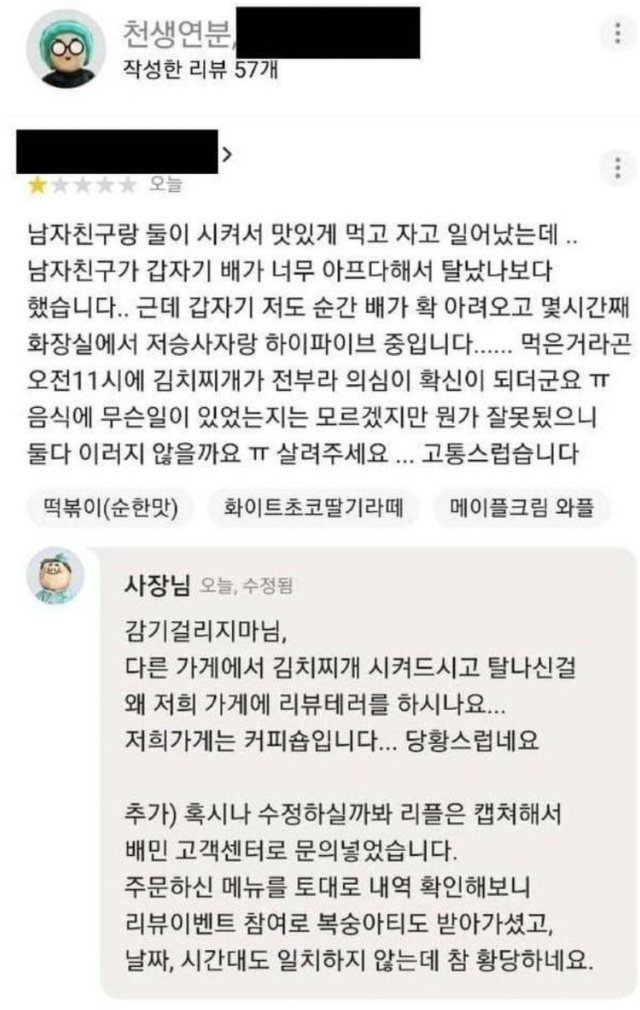640x1010 pixels.
Task: Open the overflow menu on the one-star review
Action: click(616, 166)
